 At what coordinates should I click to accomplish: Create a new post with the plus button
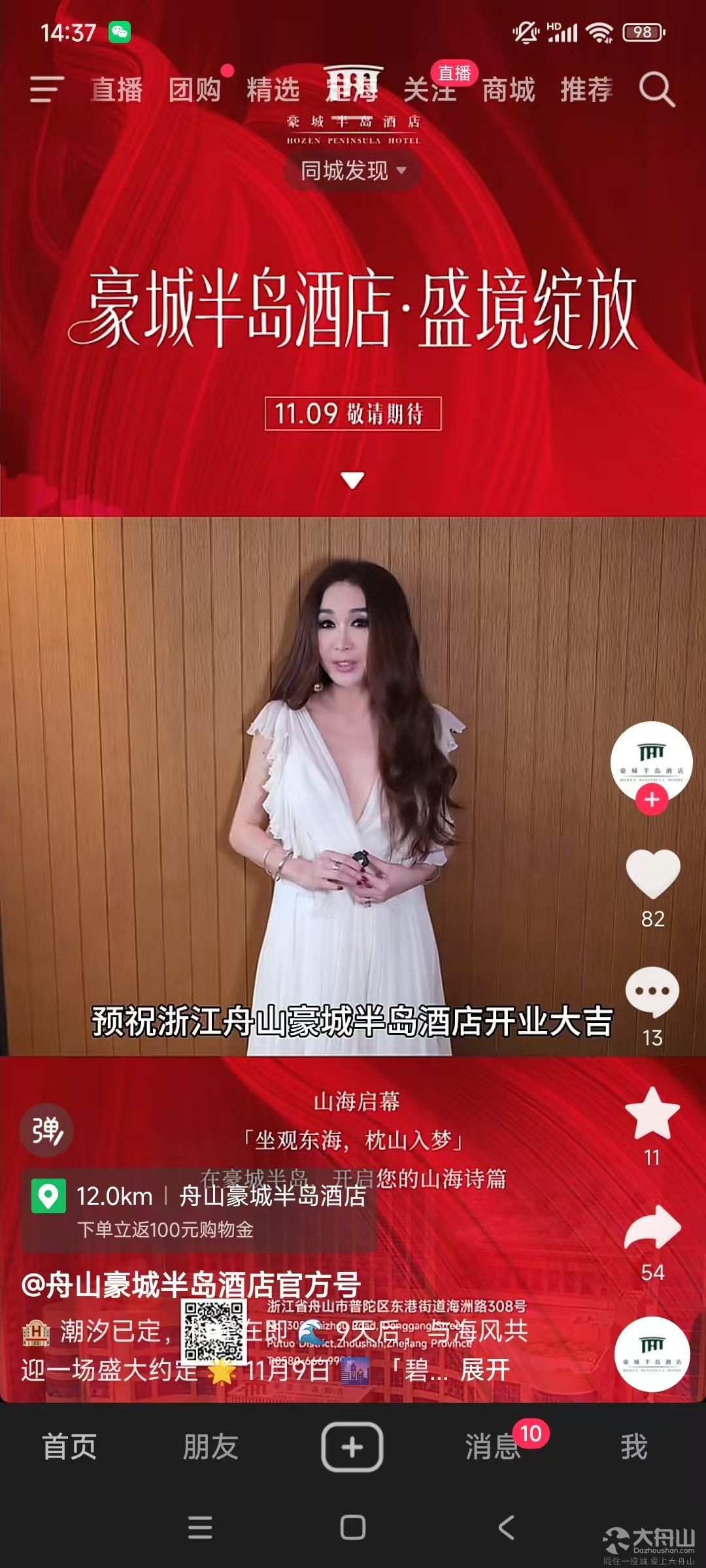point(352,1448)
